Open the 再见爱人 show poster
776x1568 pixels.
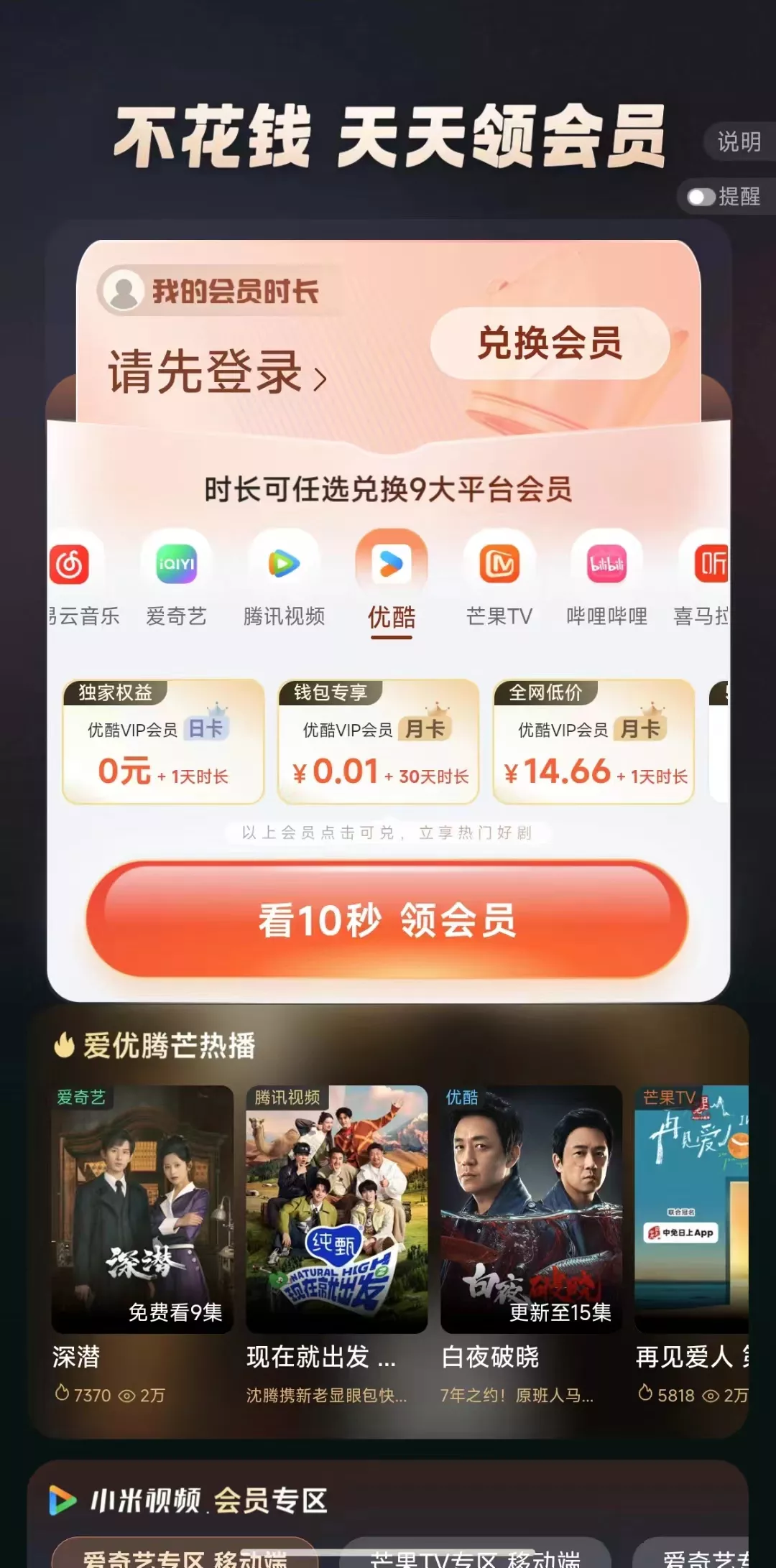point(691,1208)
